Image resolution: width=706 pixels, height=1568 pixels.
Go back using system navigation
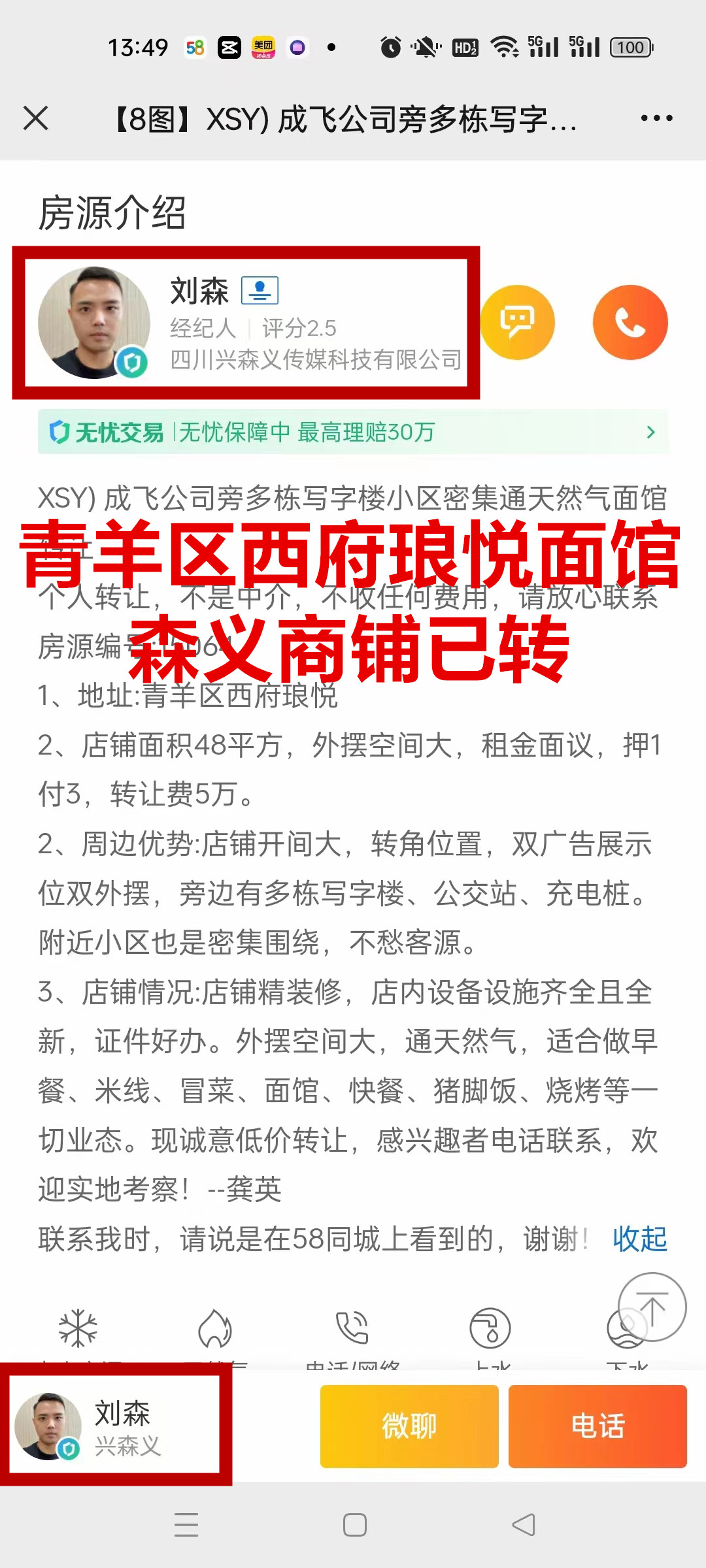tap(523, 1525)
